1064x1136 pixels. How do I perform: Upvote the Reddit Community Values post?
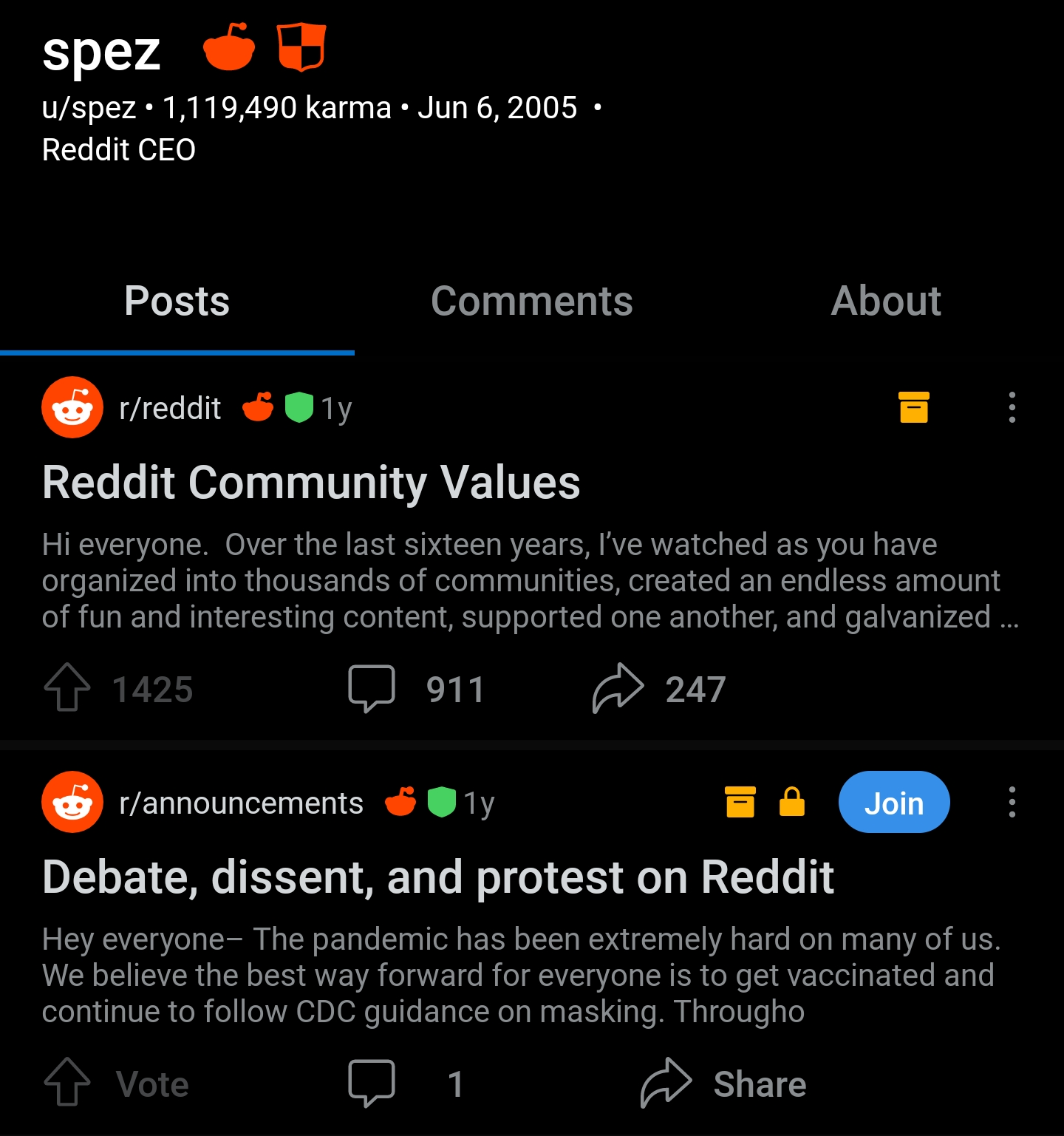click(67, 688)
